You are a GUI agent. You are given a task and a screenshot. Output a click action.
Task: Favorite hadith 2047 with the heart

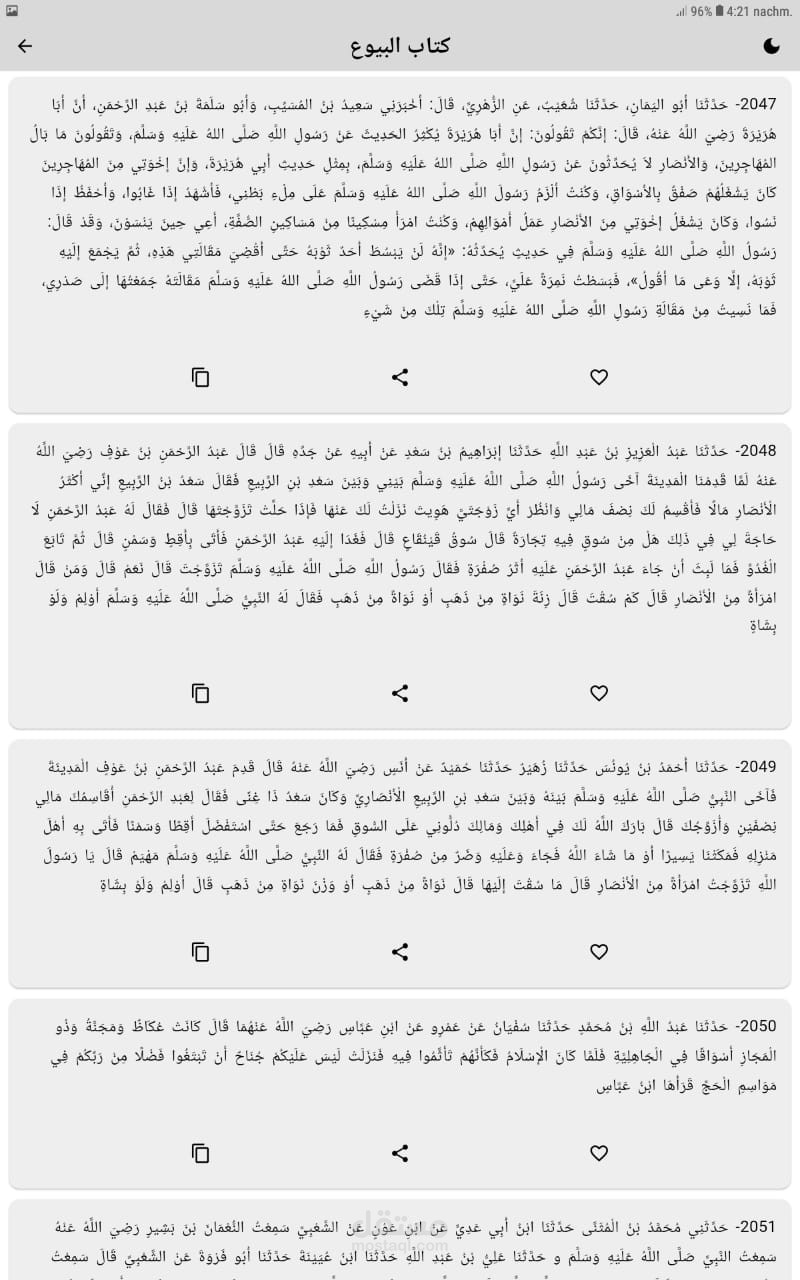tap(599, 377)
